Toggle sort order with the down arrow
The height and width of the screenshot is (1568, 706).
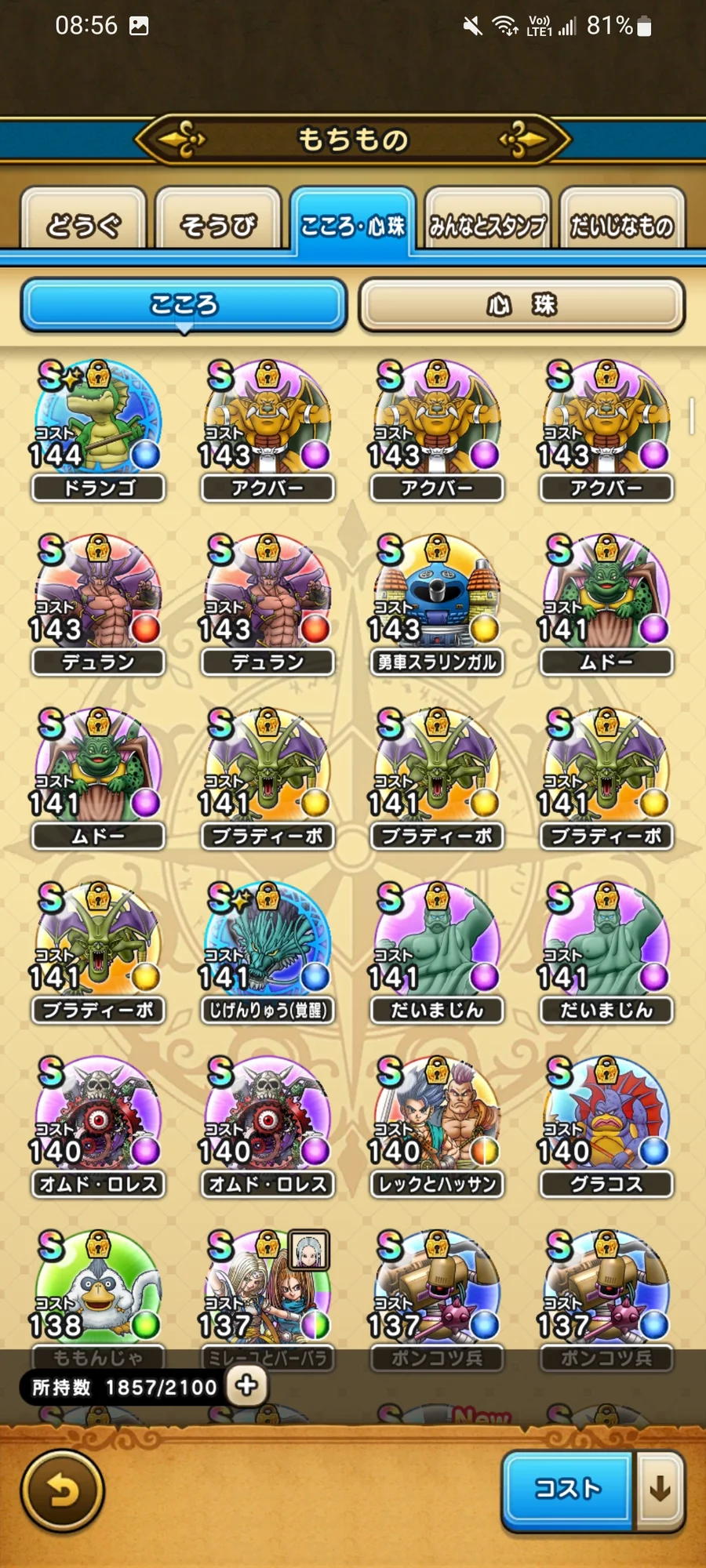click(660, 1488)
